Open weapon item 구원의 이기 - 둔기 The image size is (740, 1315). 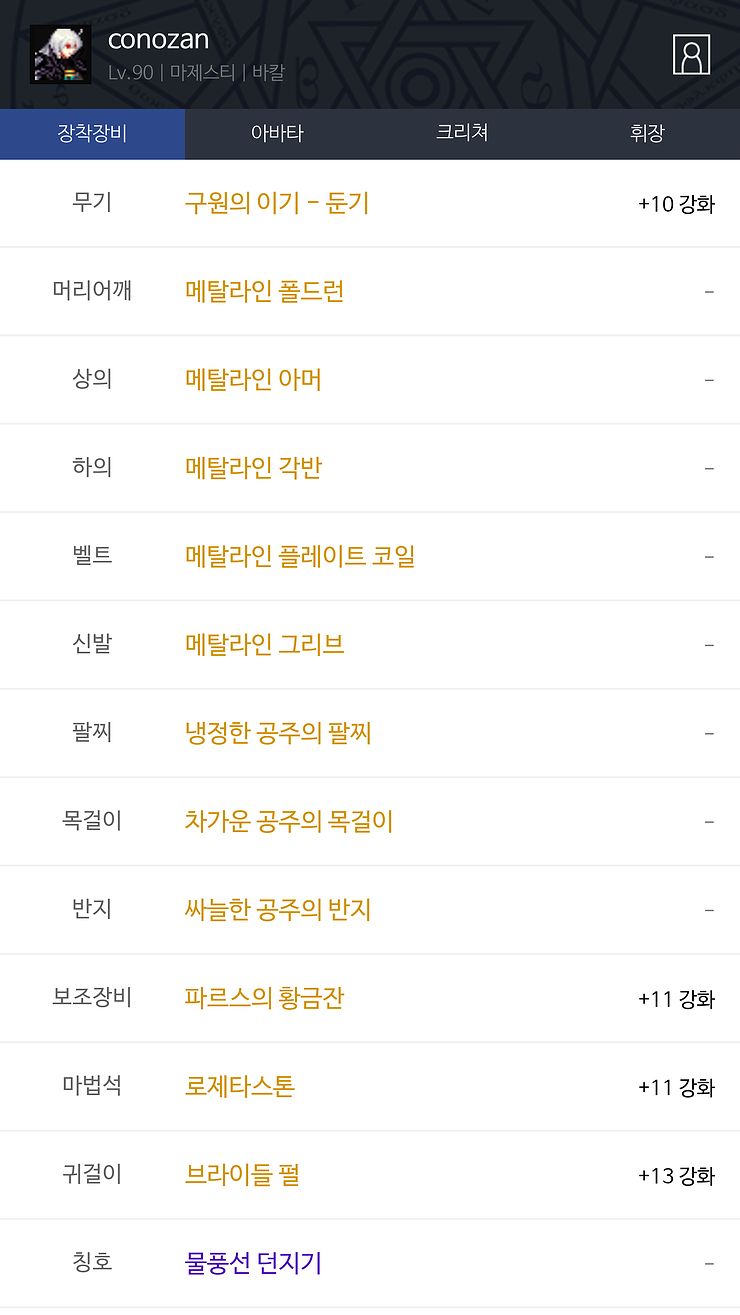[277, 203]
